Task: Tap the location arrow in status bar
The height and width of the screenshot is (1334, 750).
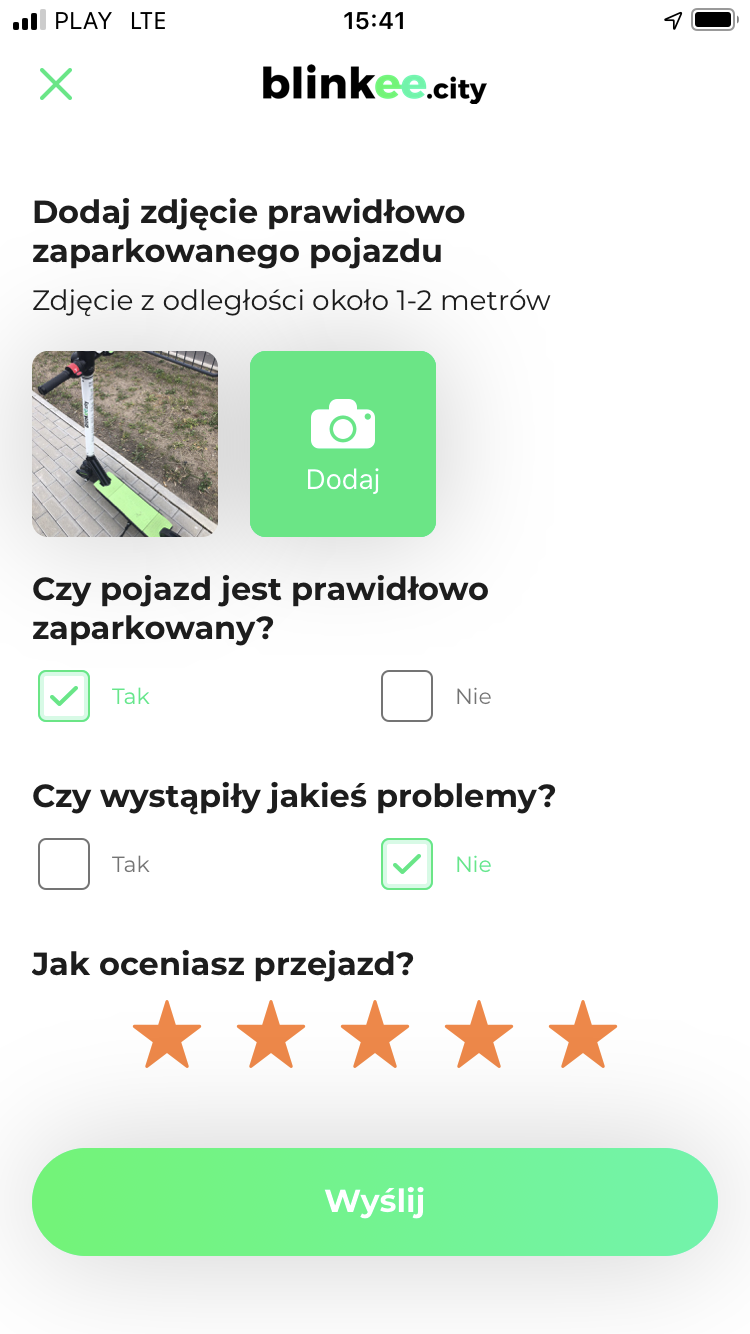Action: [673, 20]
